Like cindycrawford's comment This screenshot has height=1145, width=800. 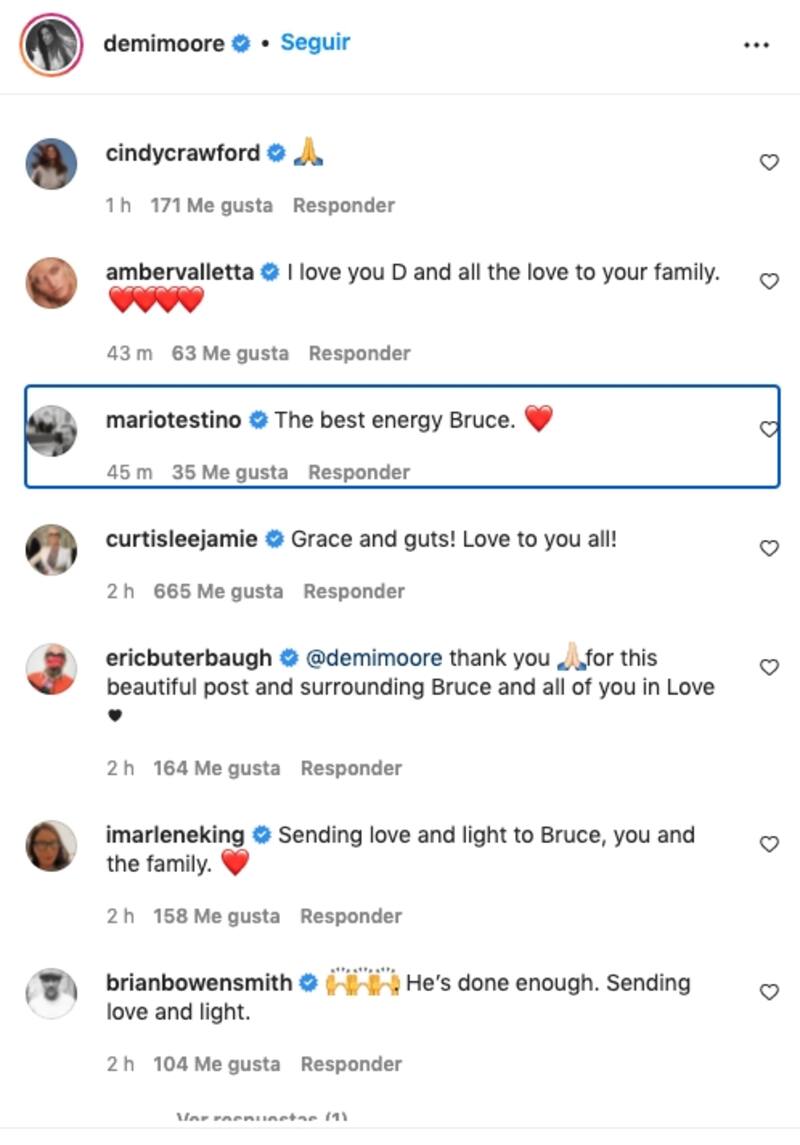pos(769,162)
